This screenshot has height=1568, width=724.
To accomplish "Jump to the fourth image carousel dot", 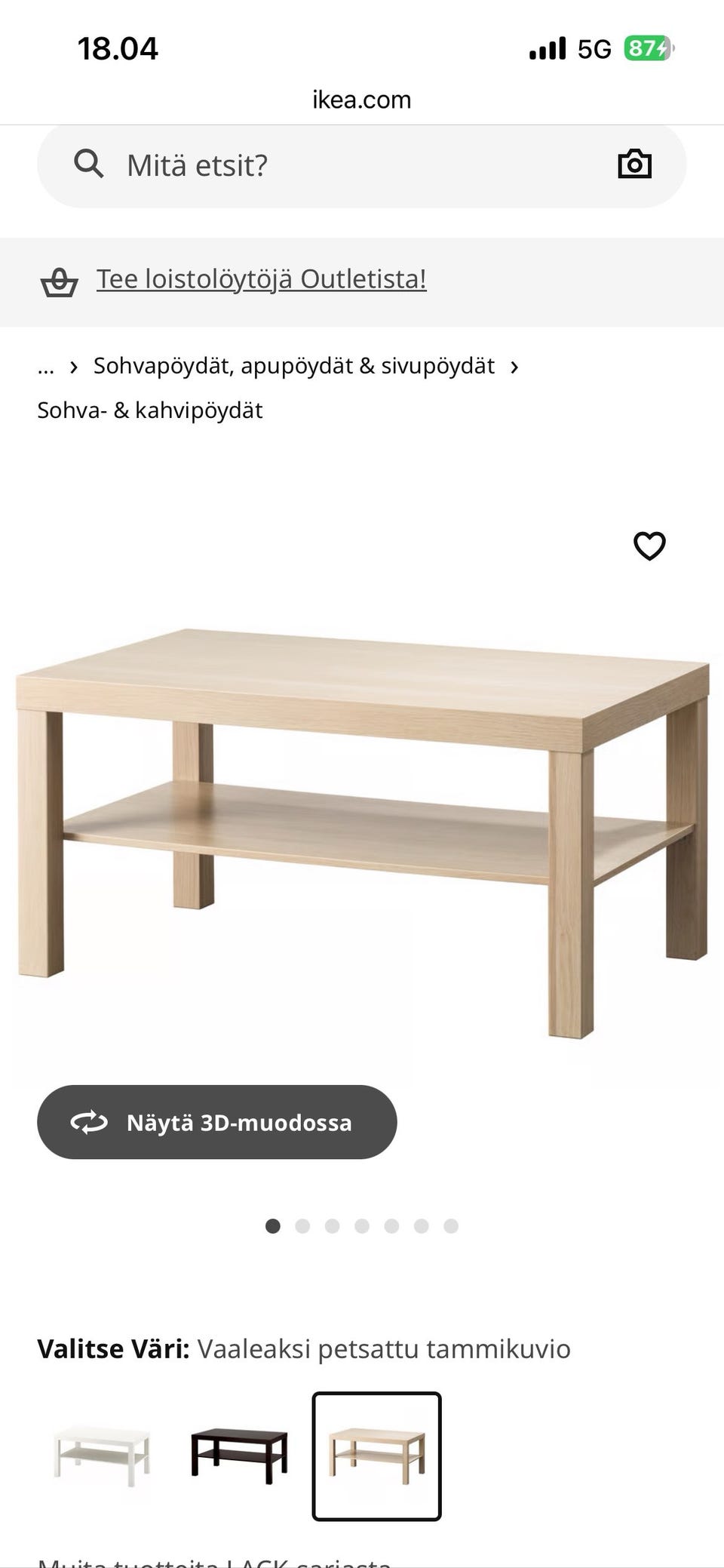I will (363, 1226).
